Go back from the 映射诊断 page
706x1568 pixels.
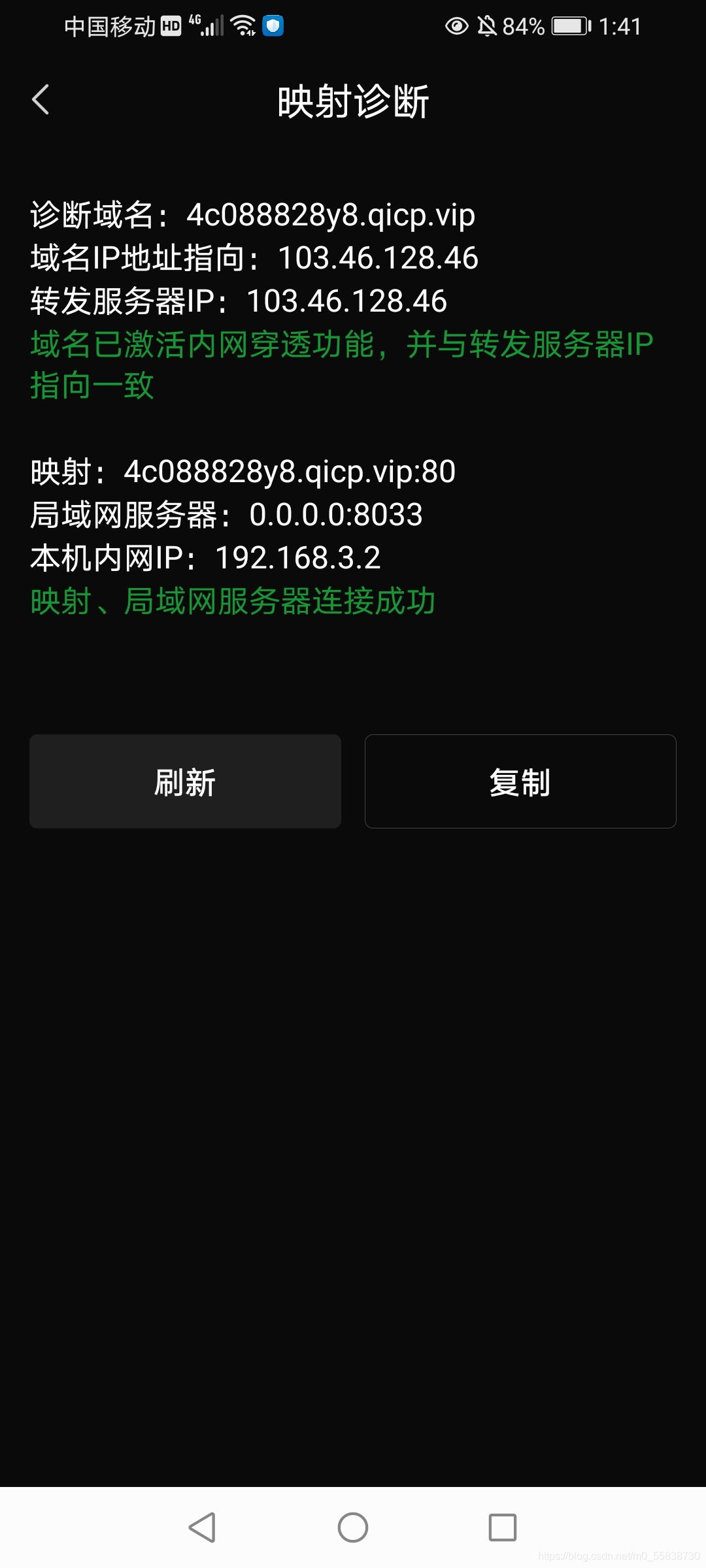click(41, 100)
